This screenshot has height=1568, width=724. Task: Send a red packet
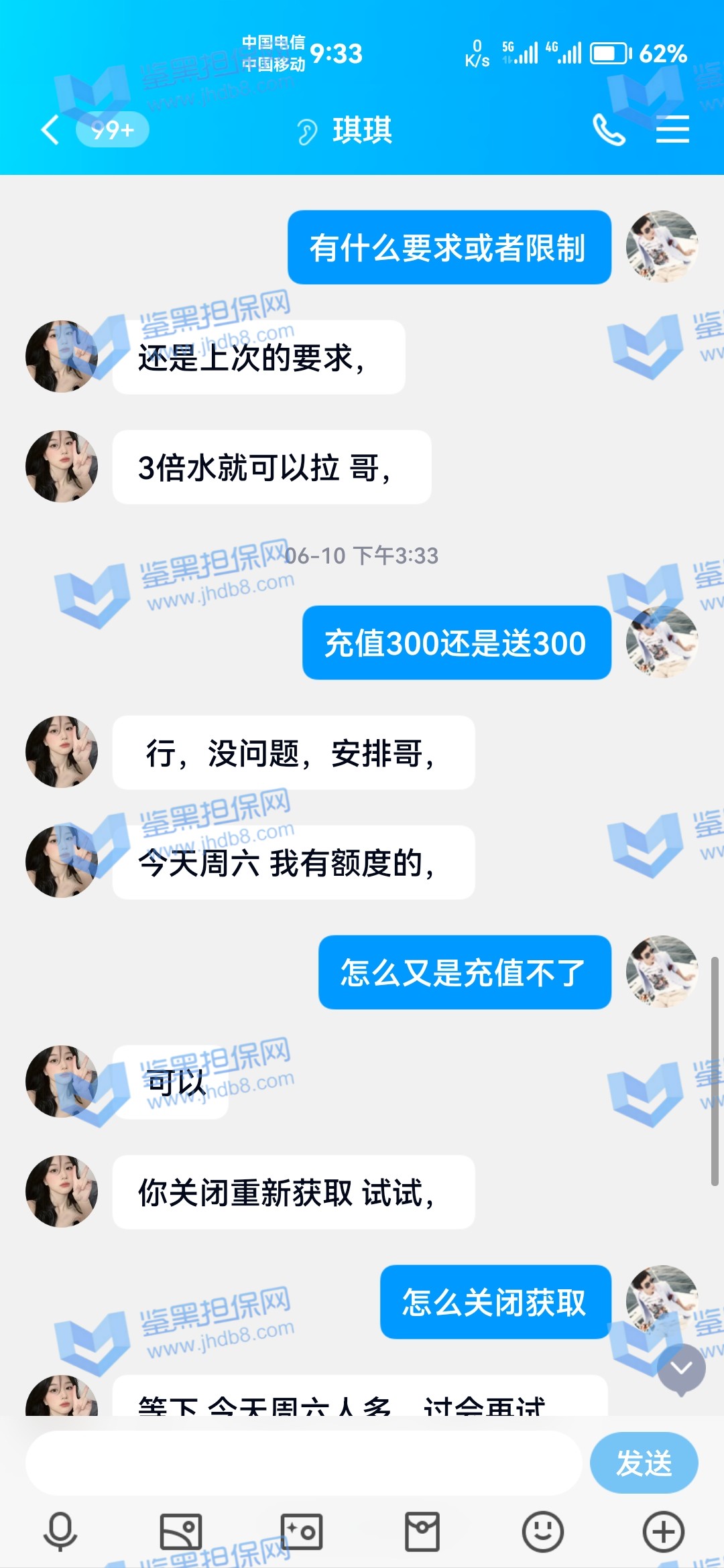(422, 1531)
